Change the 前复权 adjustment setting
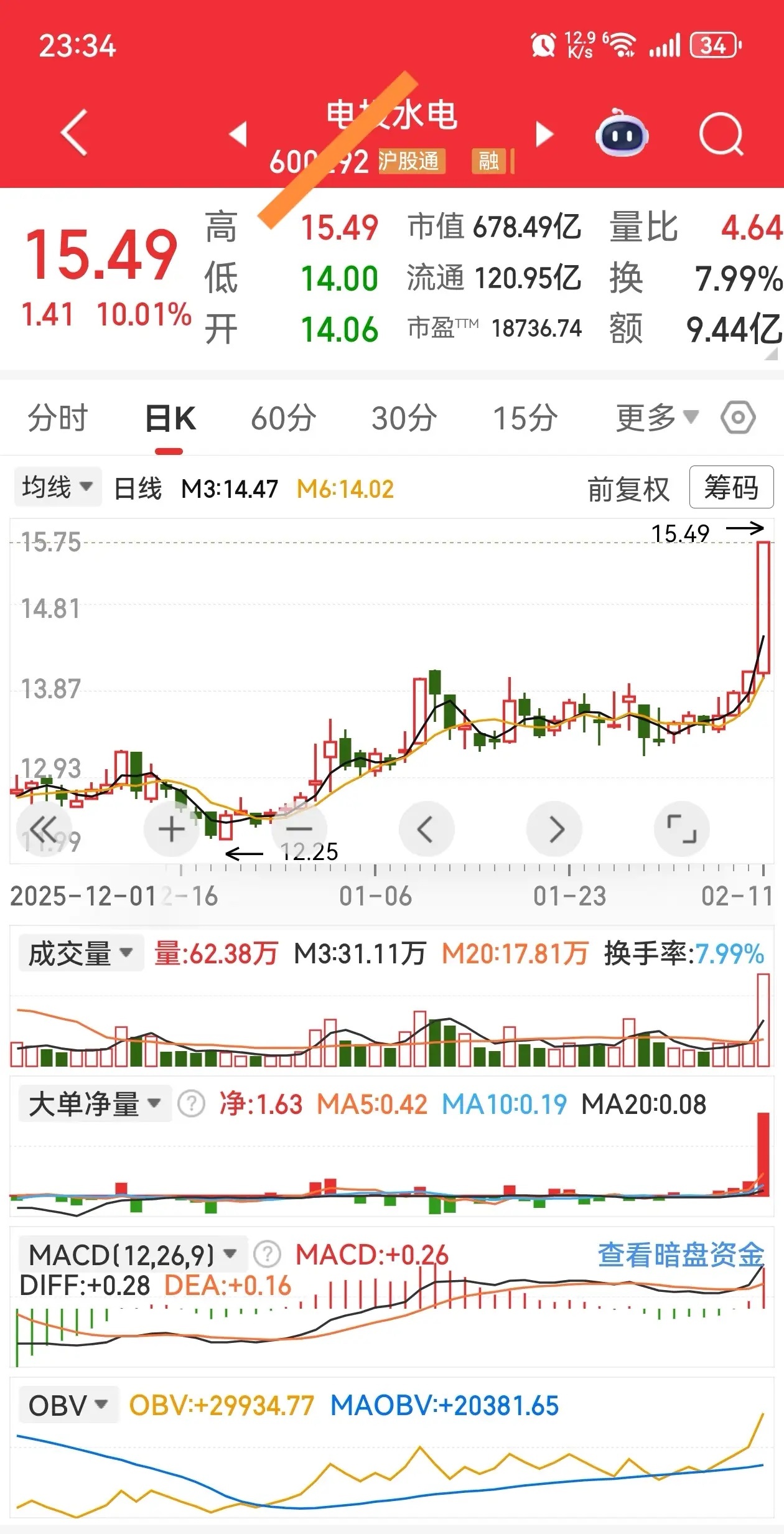The width and height of the screenshot is (784, 1534). (x=628, y=489)
